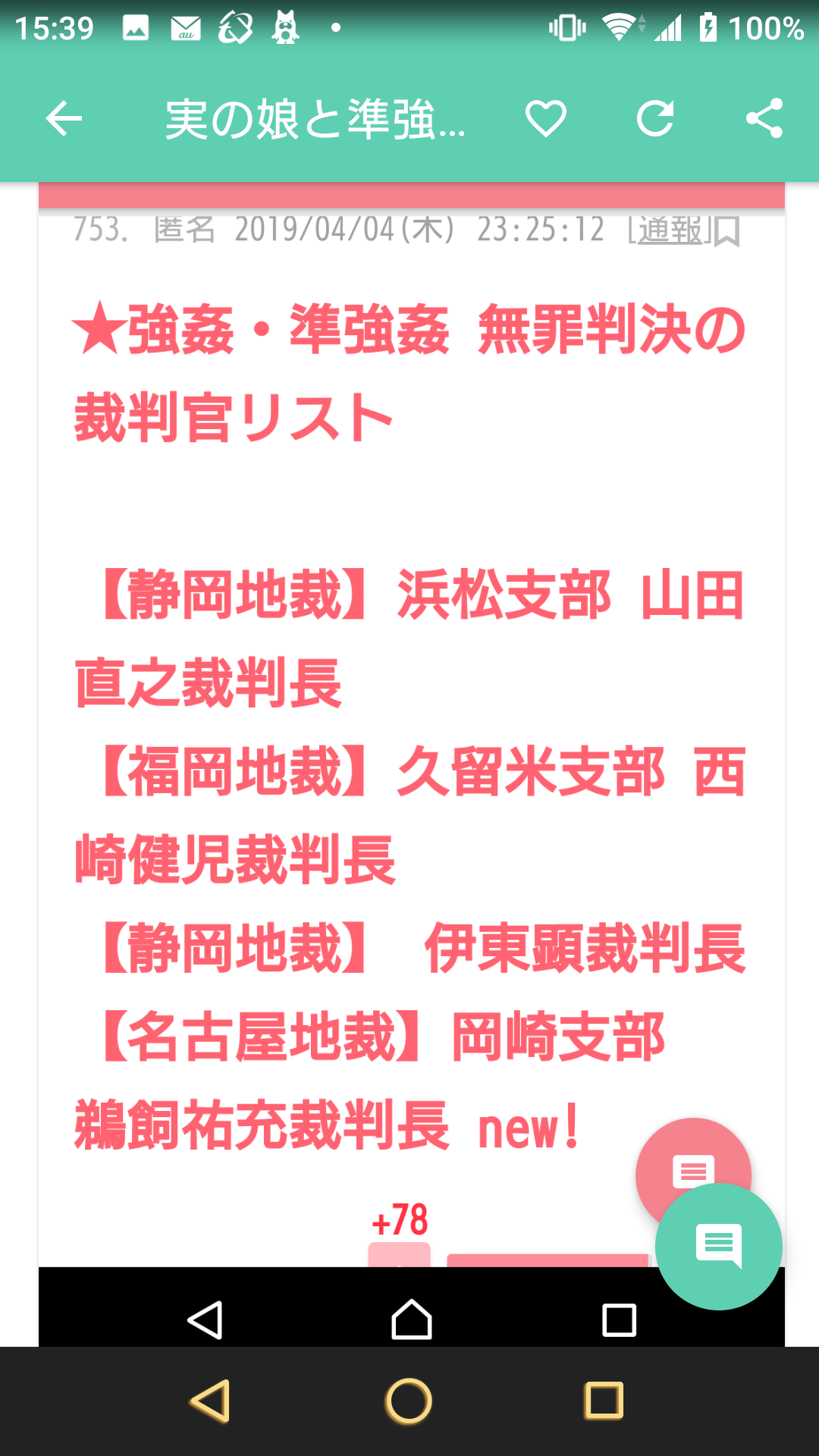Open the system recent apps view
This screenshot has width=819, height=1456.
[x=604, y=1401]
